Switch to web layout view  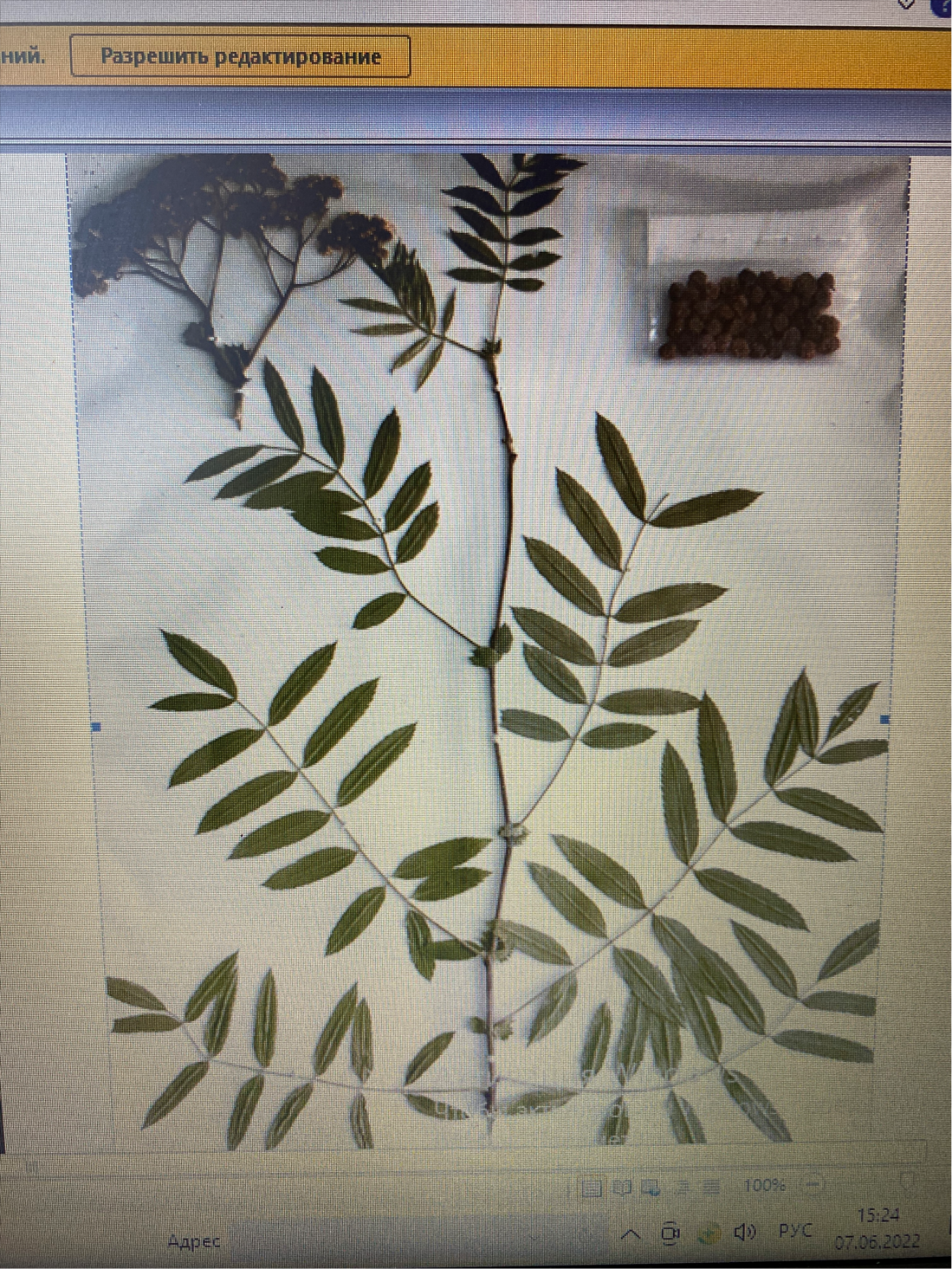point(650,1187)
